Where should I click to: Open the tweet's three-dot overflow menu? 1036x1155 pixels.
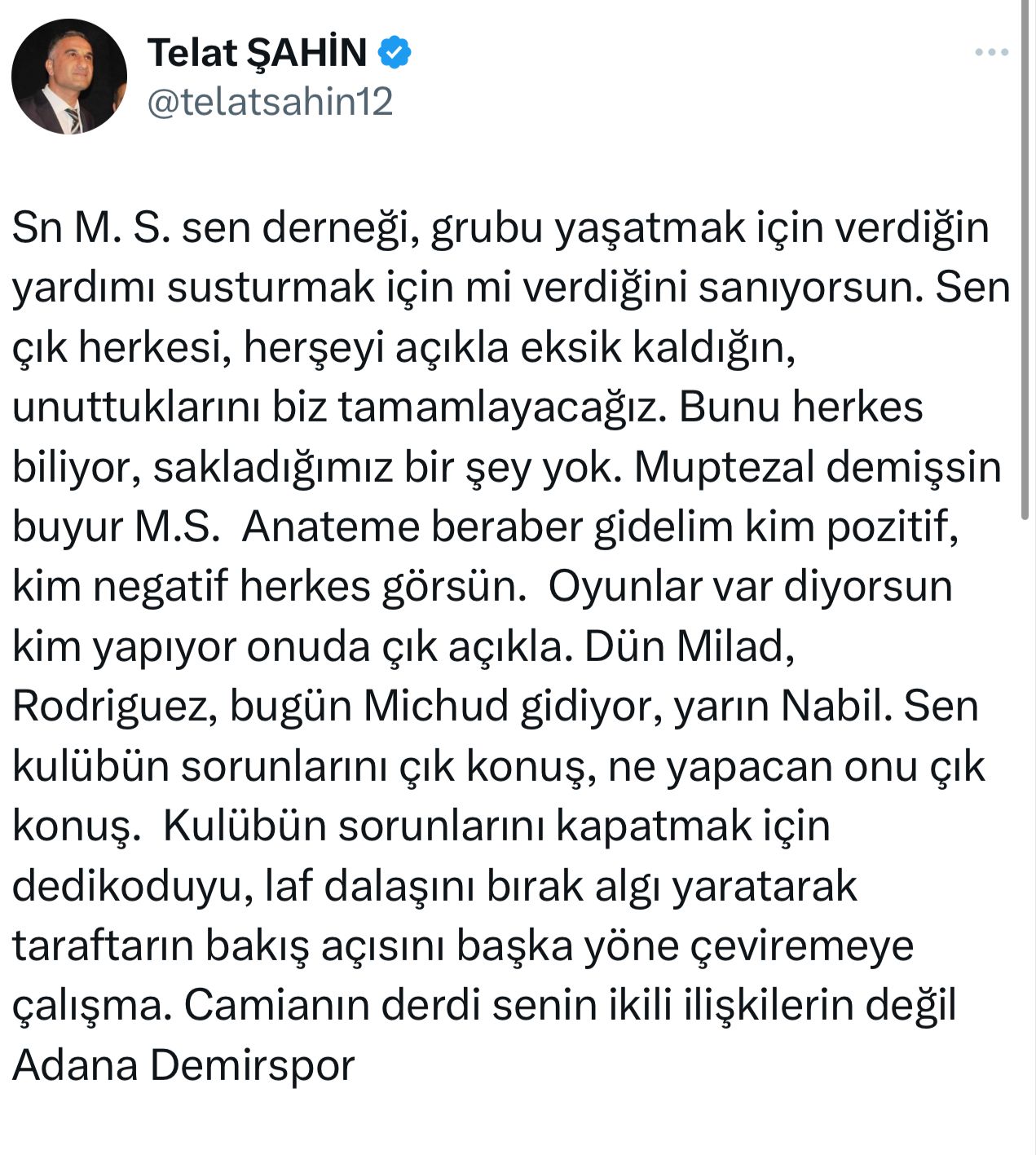point(991,52)
